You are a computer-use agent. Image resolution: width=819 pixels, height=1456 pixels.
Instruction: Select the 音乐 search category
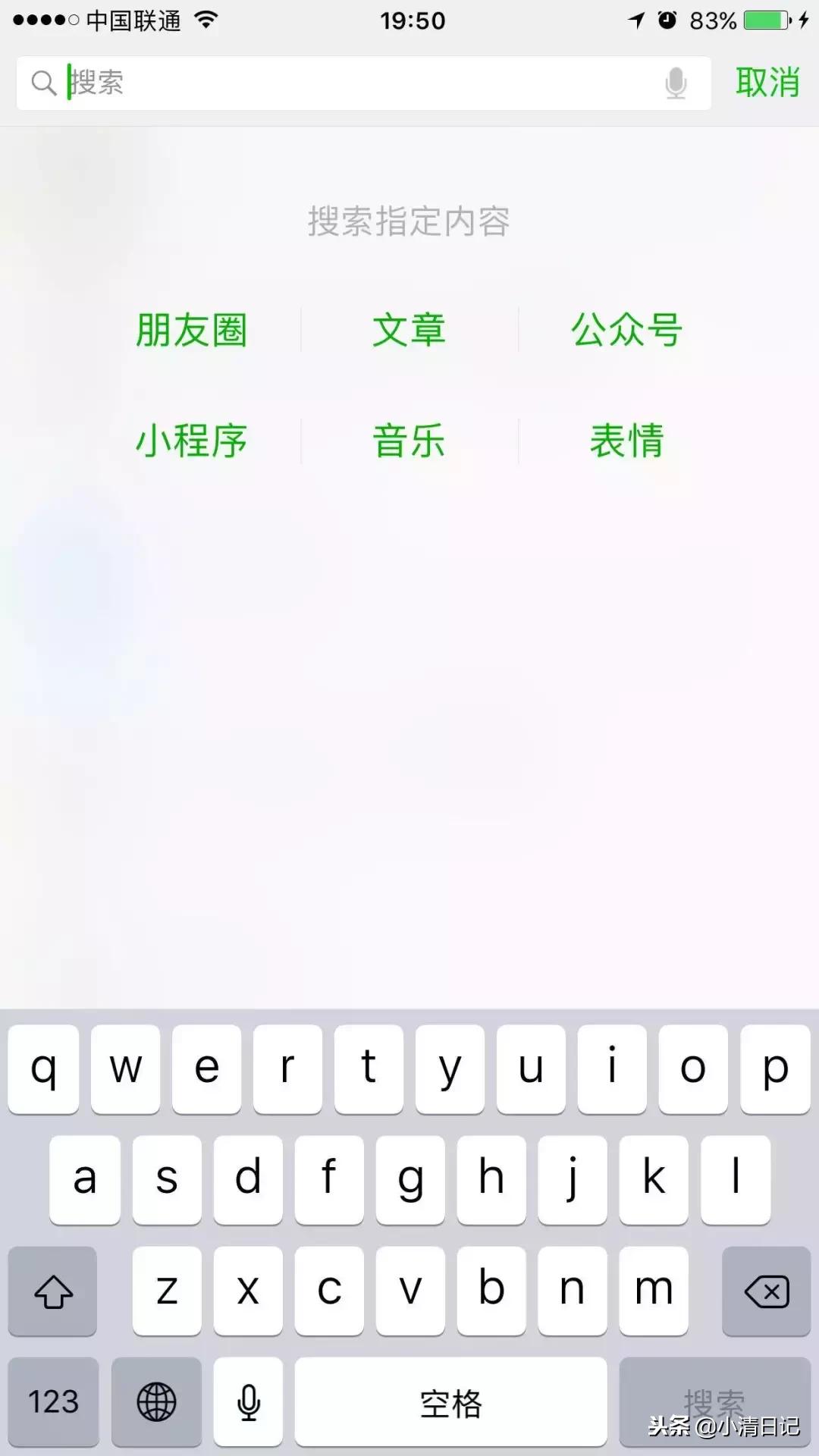pyautogui.click(x=409, y=441)
